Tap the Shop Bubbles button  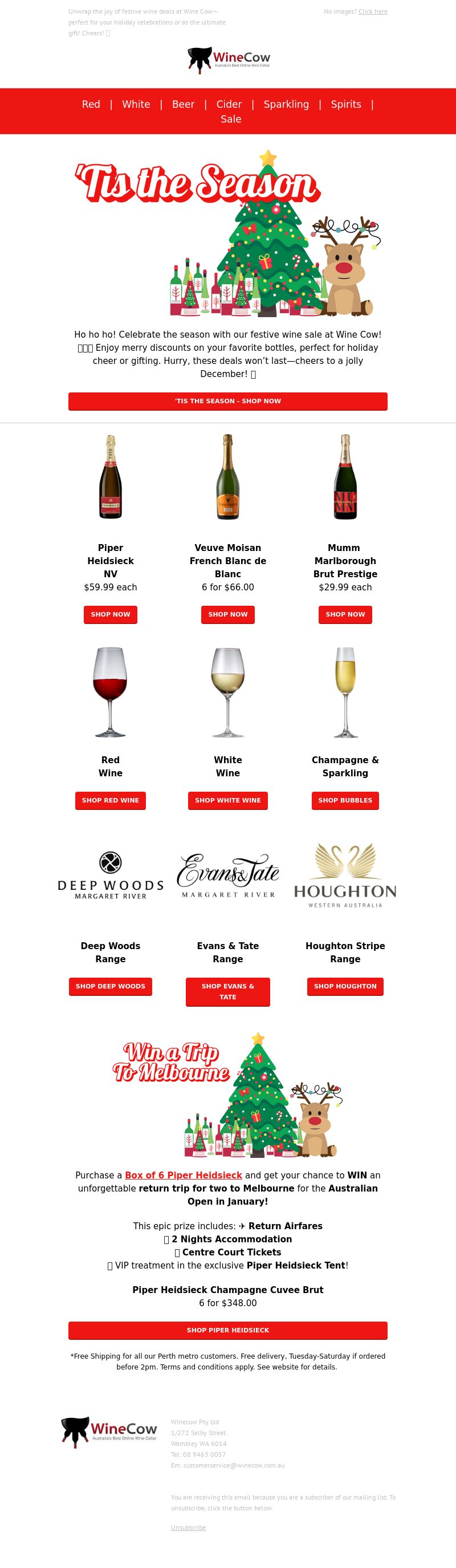pyautogui.click(x=345, y=800)
